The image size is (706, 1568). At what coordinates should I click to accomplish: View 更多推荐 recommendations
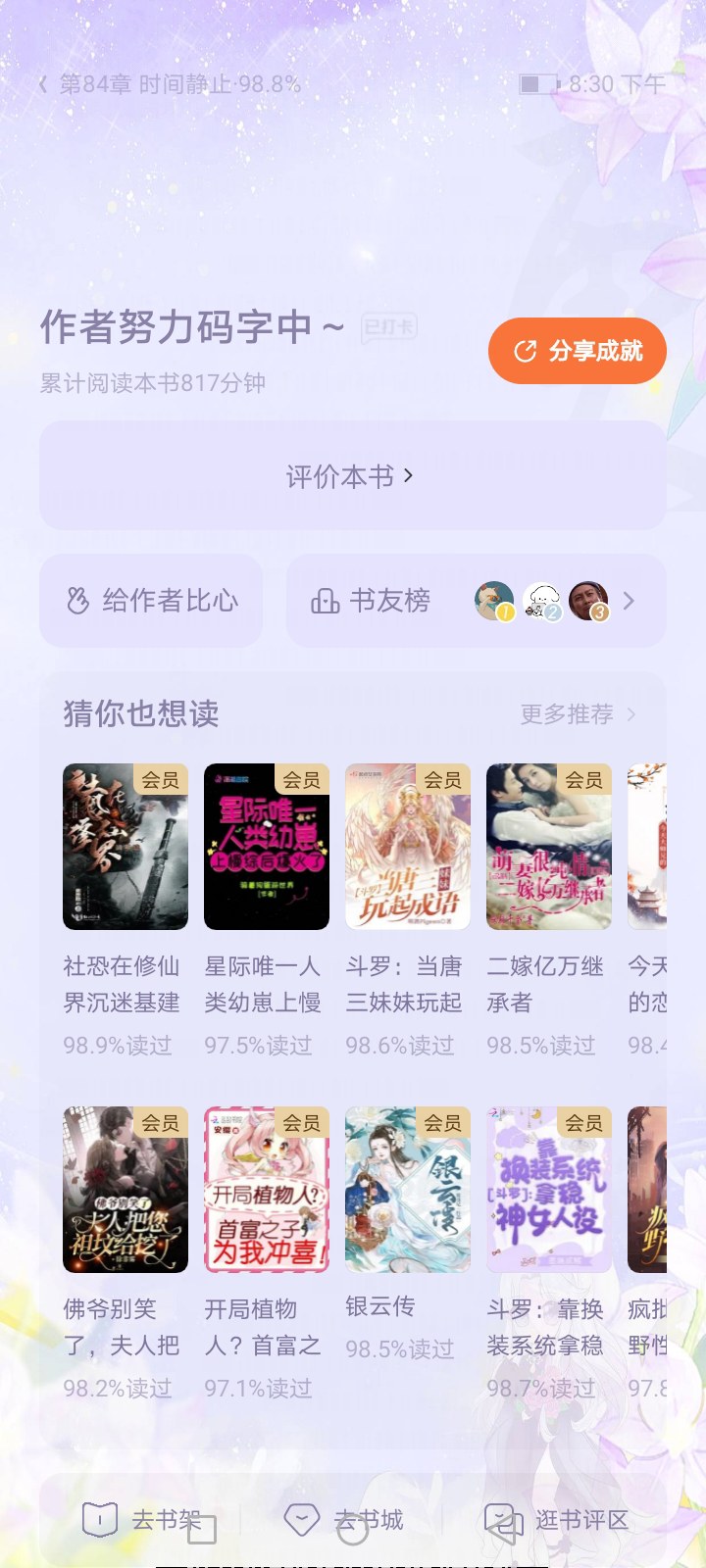point(578,714)
